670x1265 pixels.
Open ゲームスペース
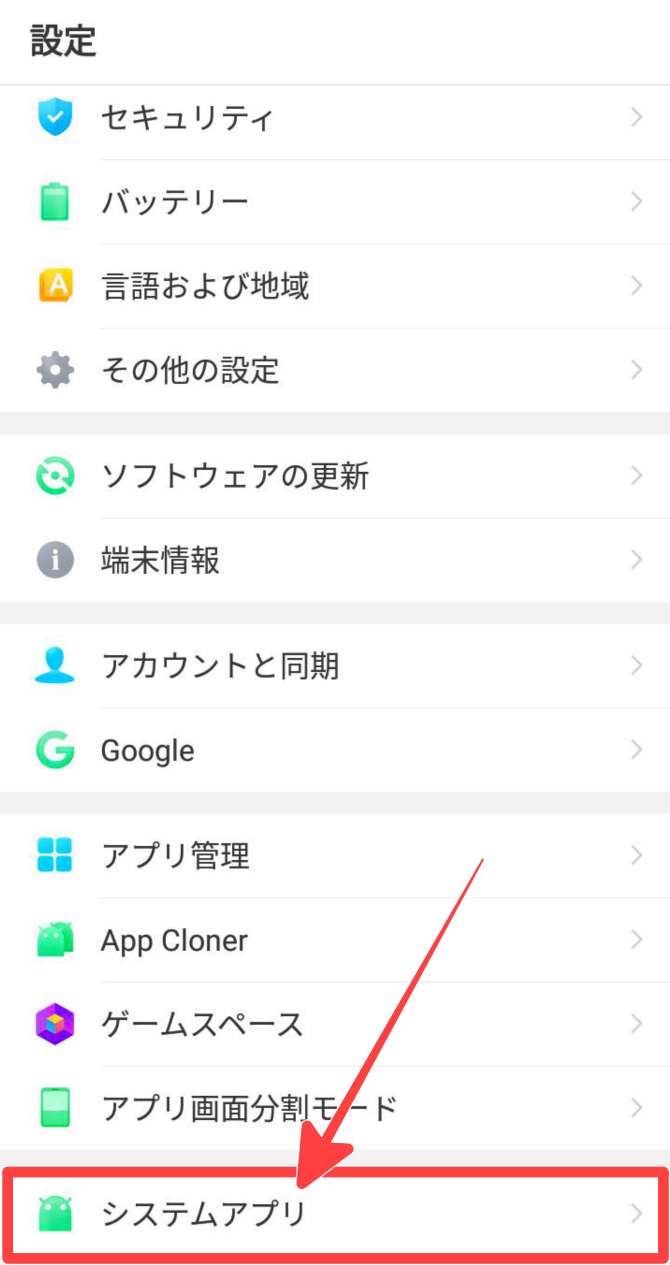(335, 1024)
